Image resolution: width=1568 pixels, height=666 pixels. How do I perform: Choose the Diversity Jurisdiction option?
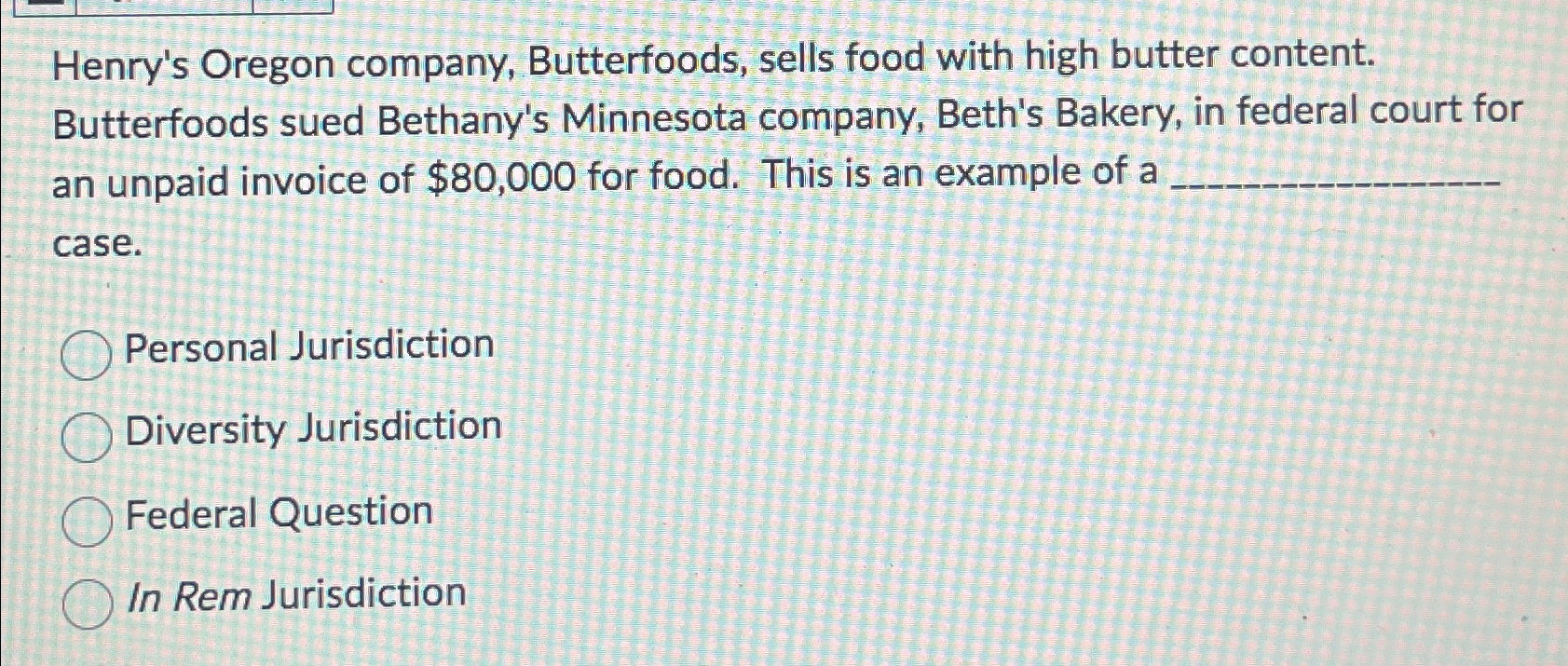click(87, 437)
